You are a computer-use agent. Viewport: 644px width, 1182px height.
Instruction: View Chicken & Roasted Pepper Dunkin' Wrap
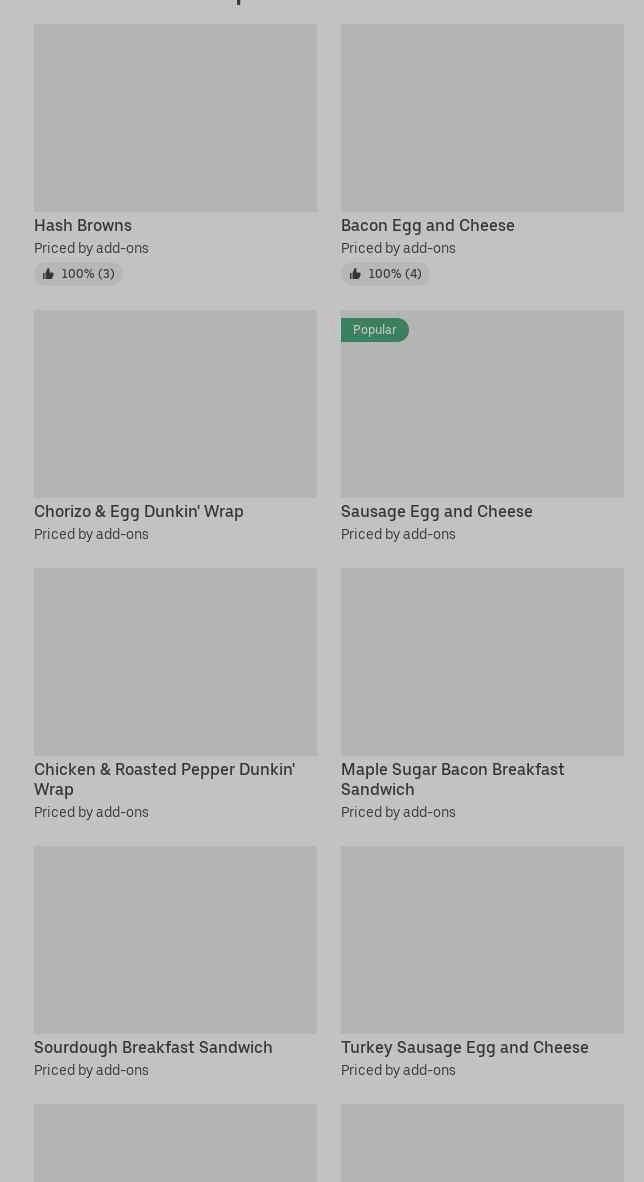pyautogui.click(x=175, y=663)
